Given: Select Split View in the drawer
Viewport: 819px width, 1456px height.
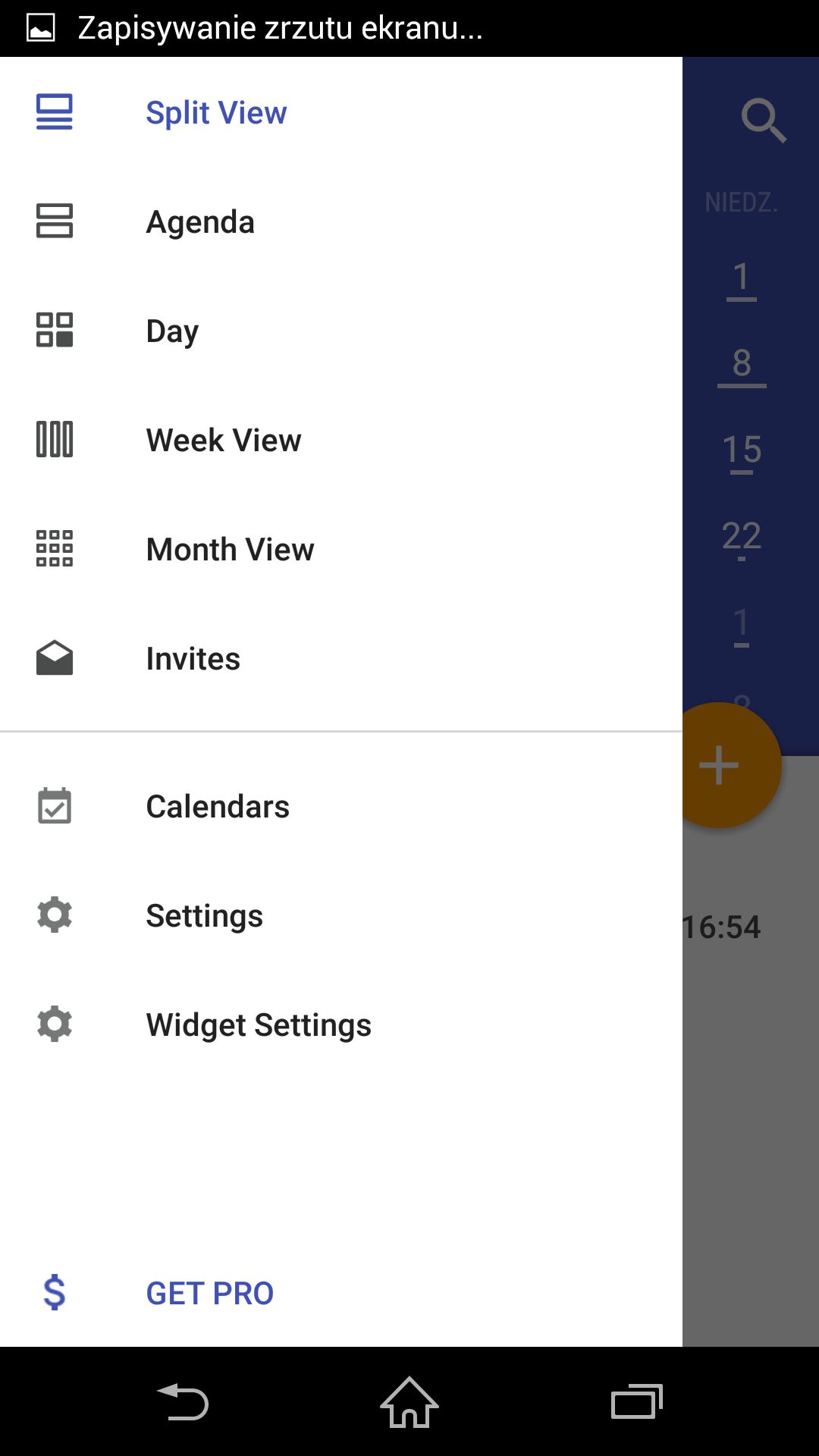Looking at the screenshot, I should coord(341,112).
